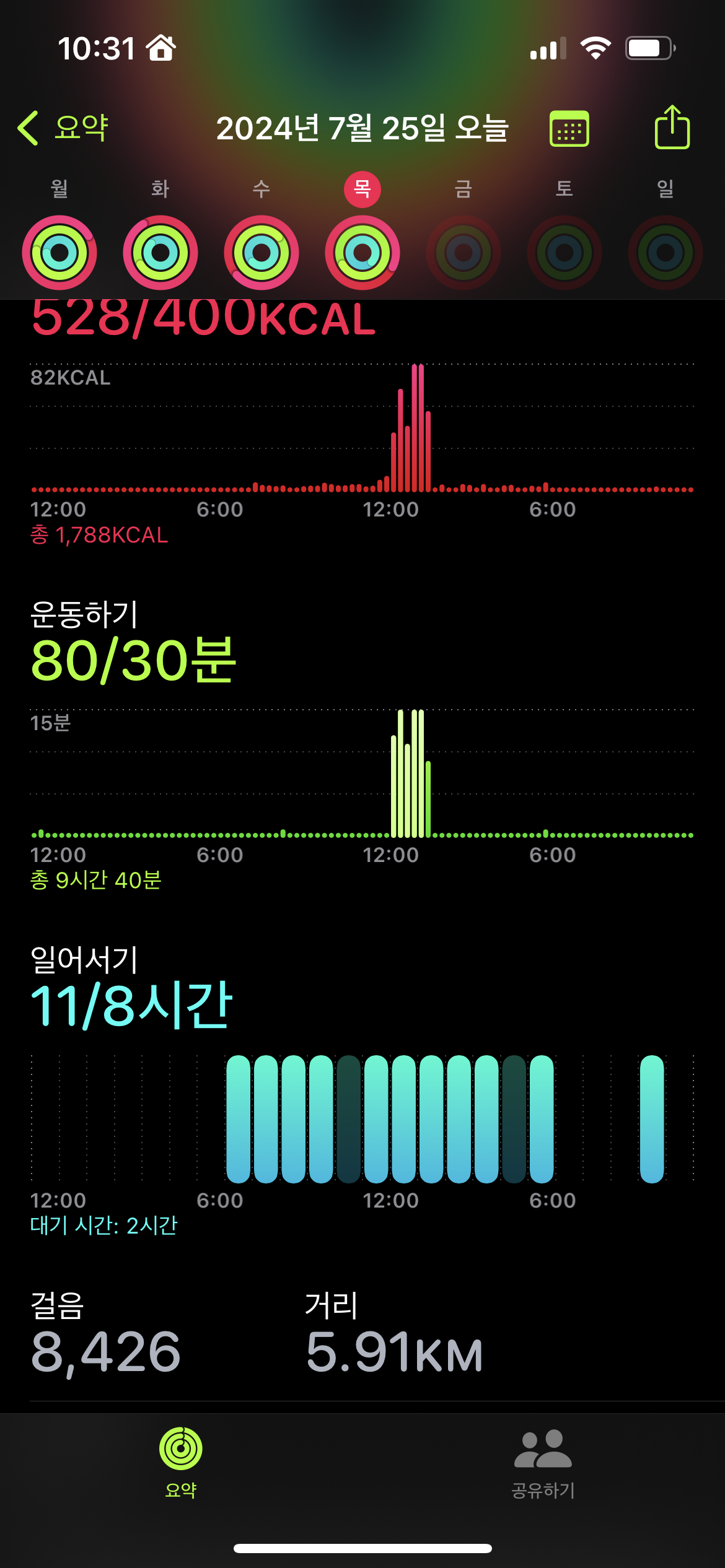
Task: Go back to 요약 screen
Action: (63, 128)
